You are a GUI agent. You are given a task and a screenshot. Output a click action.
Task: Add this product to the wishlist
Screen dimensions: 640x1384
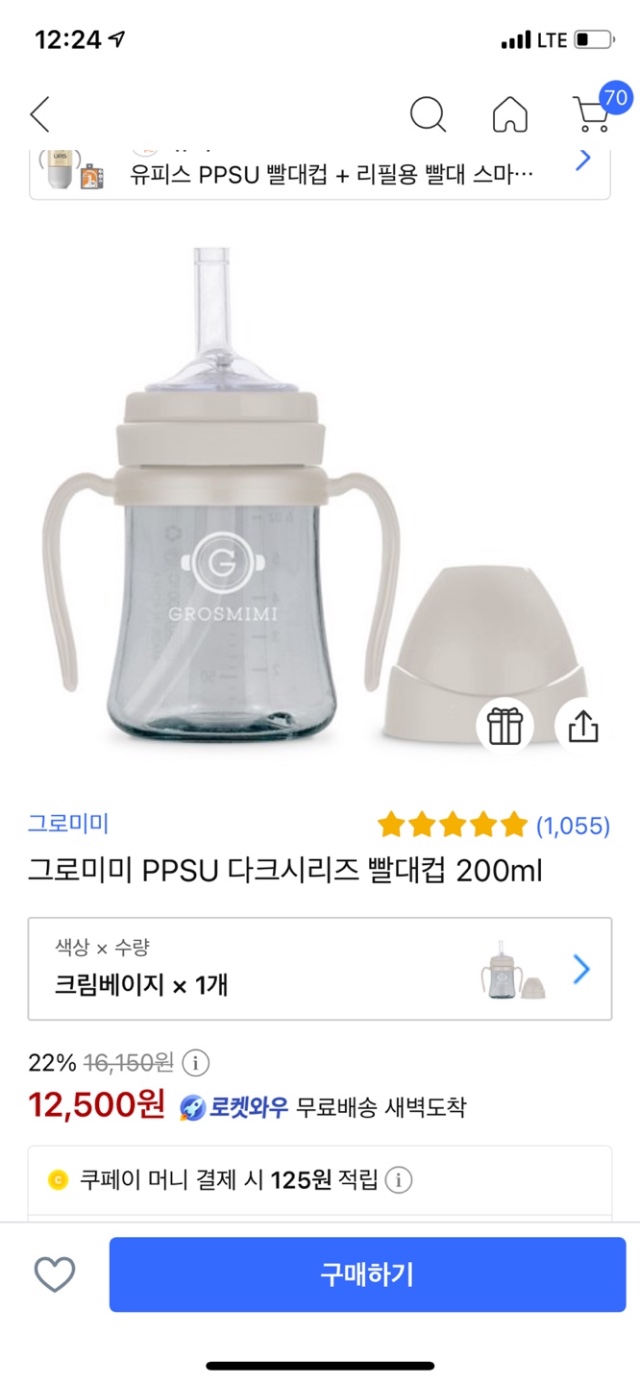click(x=55, y=1274)
